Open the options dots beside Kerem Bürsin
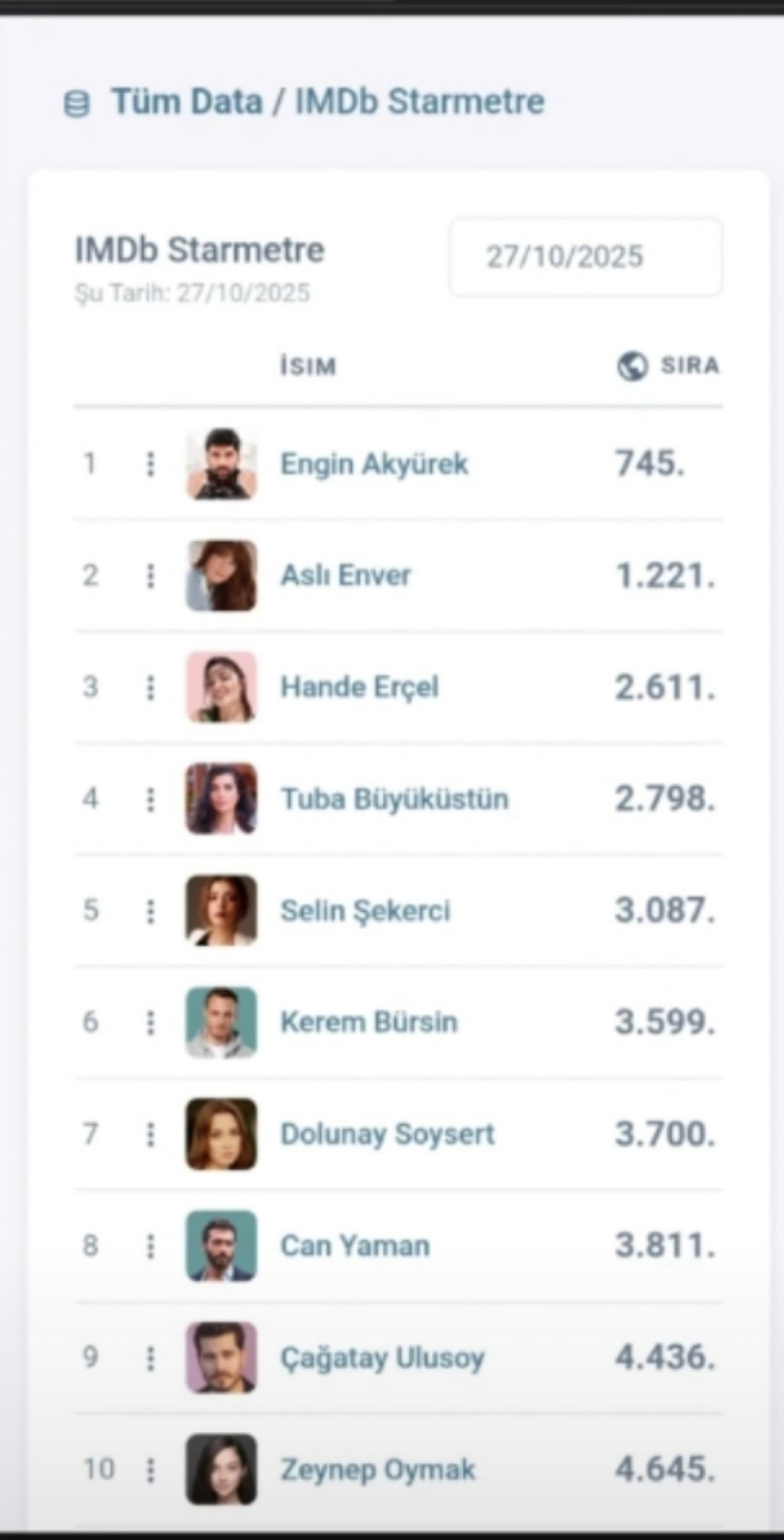 tap(150, 1023)
